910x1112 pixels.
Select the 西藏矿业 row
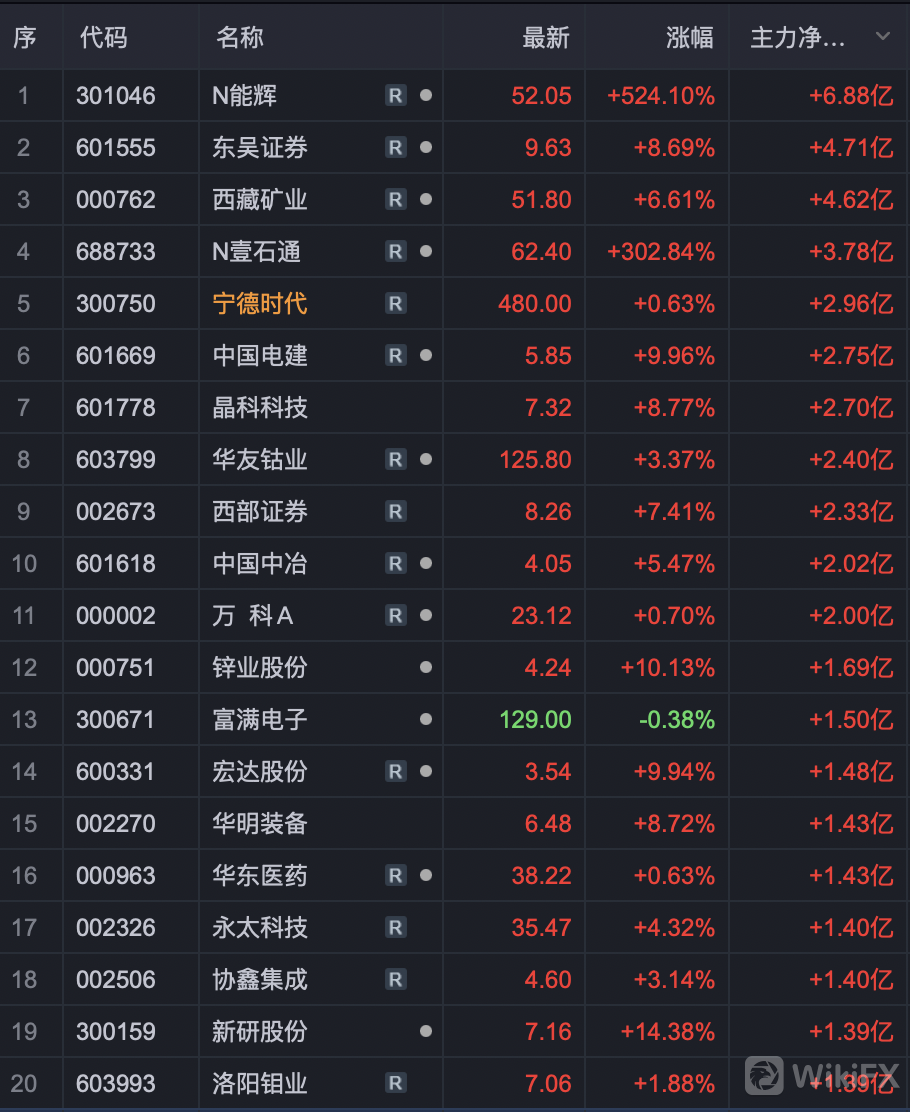[260, 200]
